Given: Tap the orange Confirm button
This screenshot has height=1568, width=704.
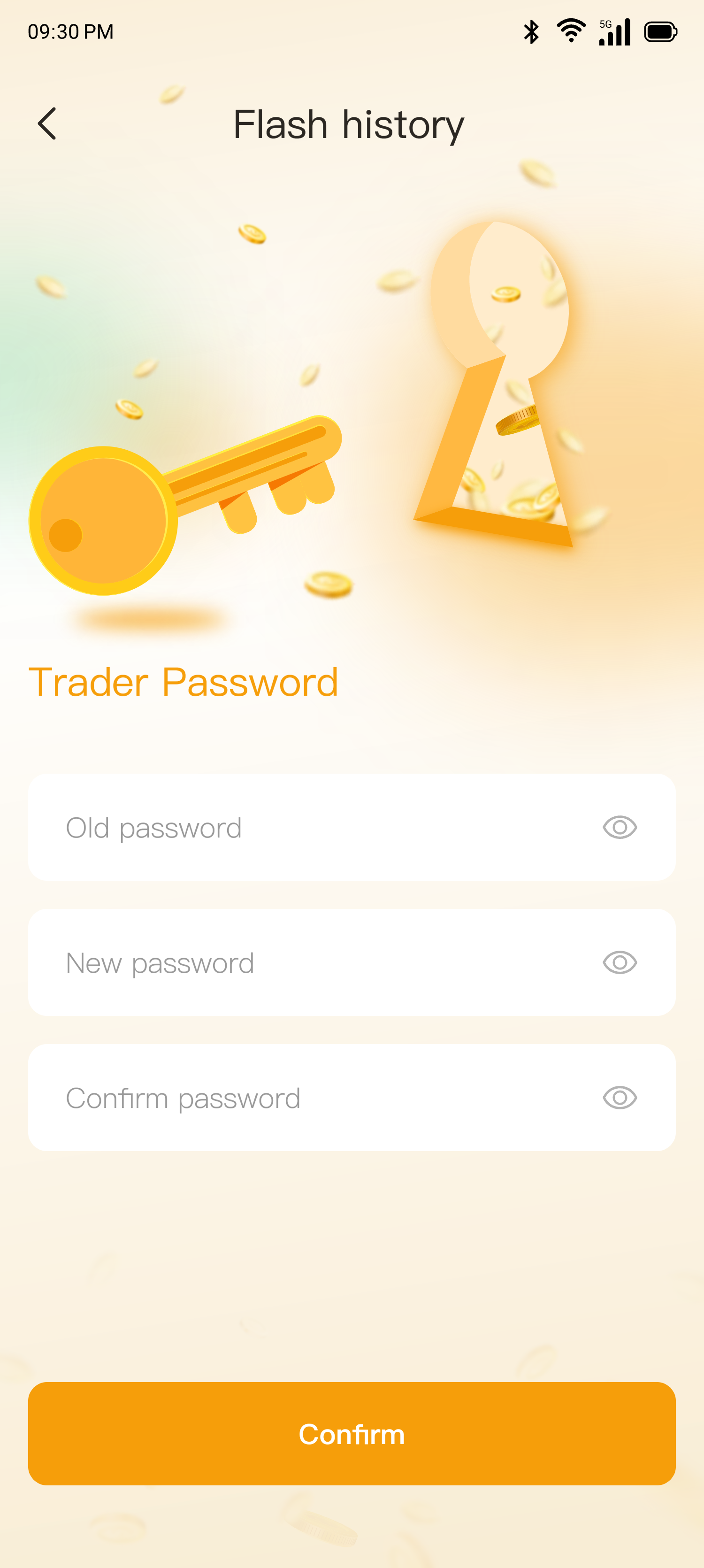Looking at the screenshot, I should point(352,1433).
